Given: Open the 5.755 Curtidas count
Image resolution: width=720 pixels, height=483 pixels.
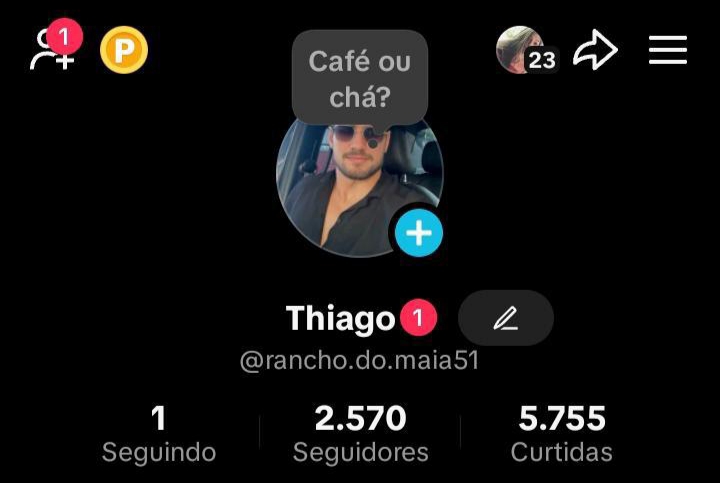Looking at the screenshot, I should [x=562, y=434].
